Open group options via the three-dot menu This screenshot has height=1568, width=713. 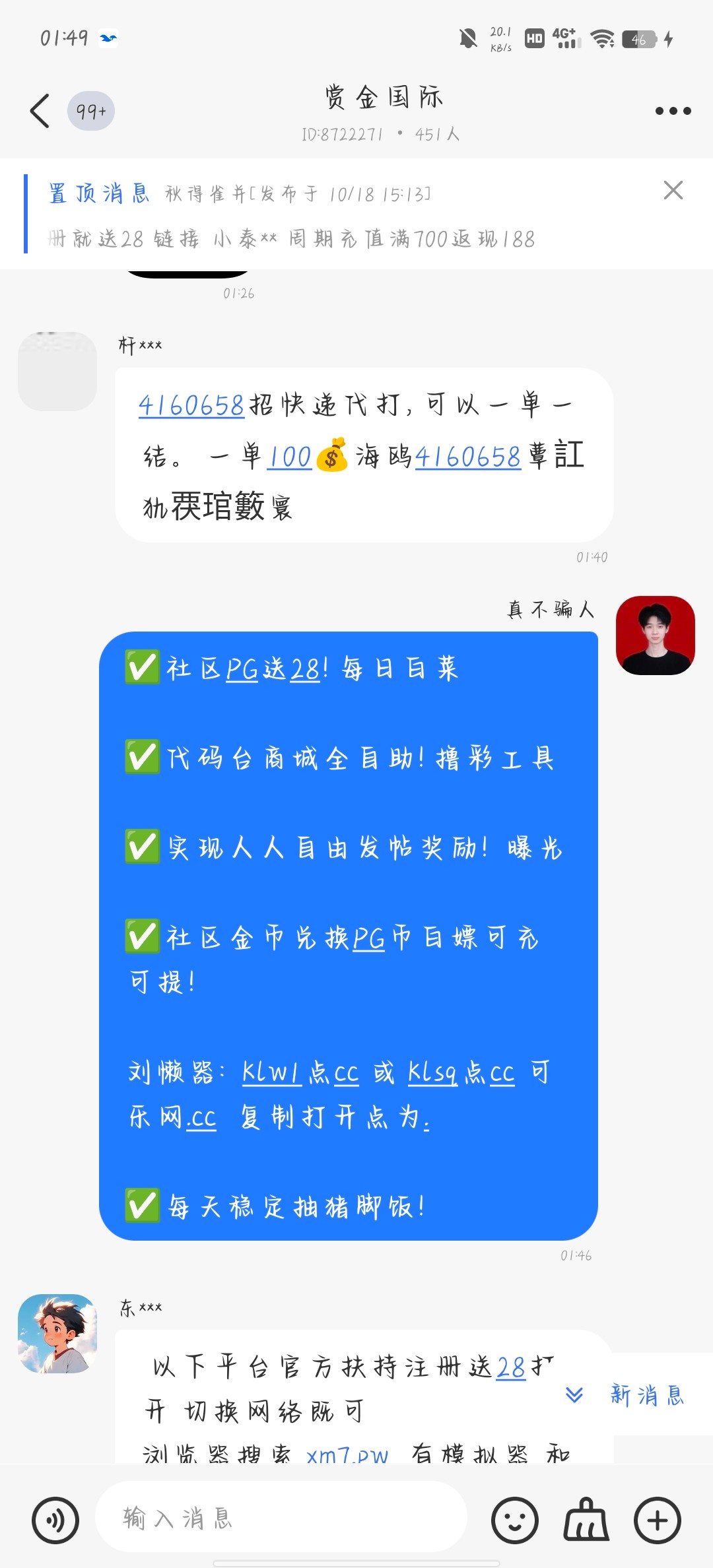click(672, 111)
